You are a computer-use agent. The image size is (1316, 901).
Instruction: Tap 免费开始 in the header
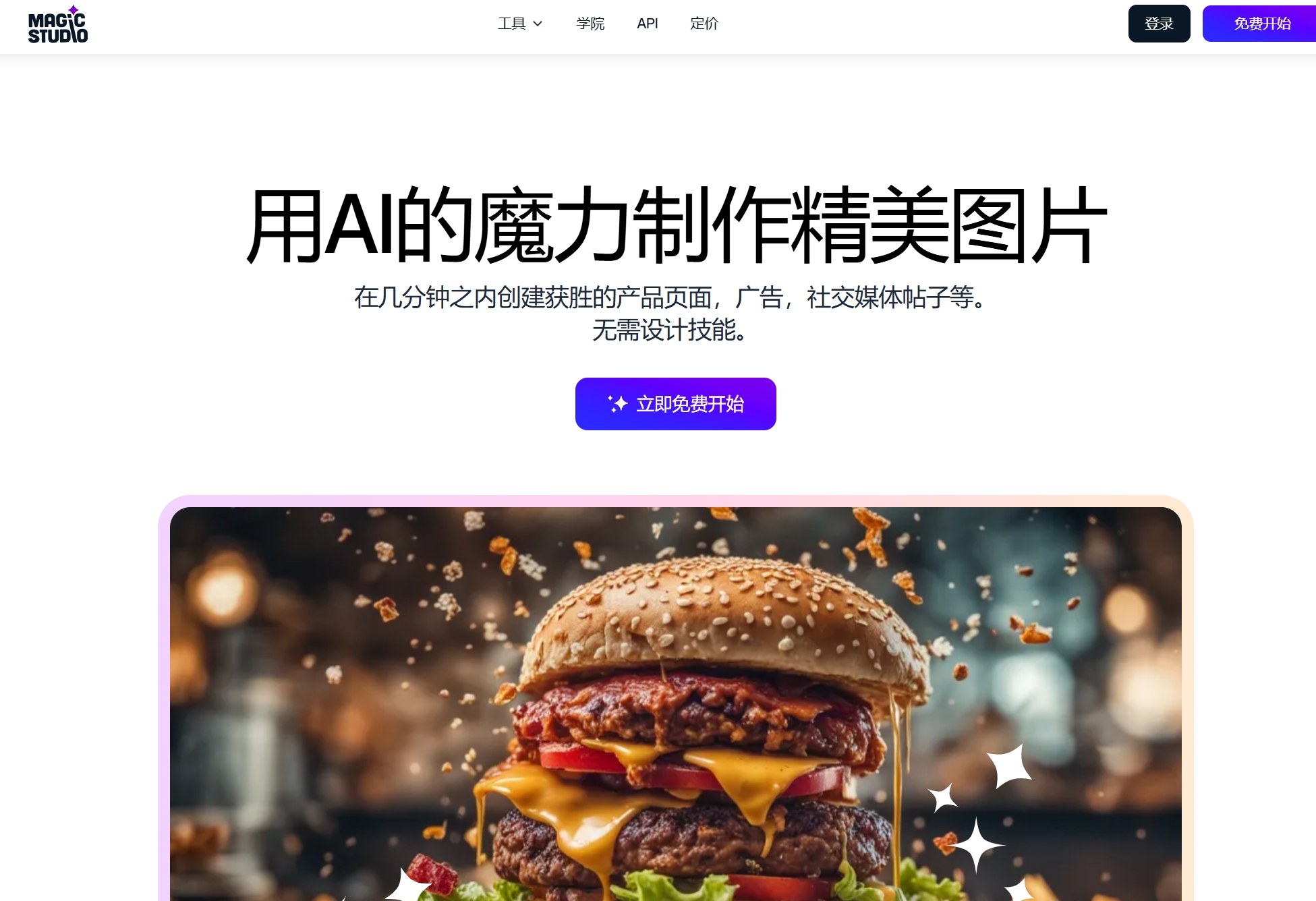click(1260, 24)
